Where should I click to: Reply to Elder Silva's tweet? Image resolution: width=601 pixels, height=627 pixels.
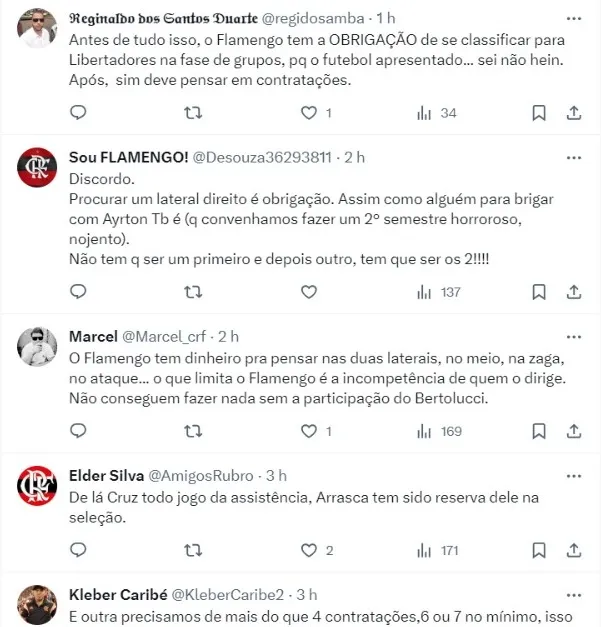click(x=78, y=550)
